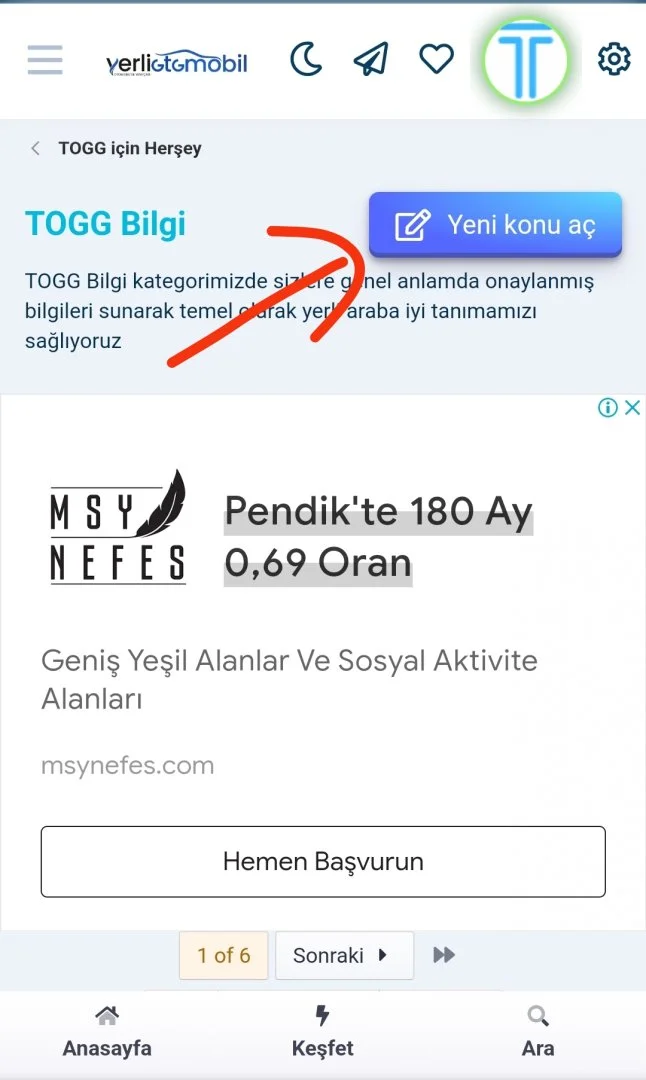Image resolution: width=646 pixels, height=1080 pixels.
Task: Tap Yeni konu aç to start a topic
Action: (495, 225)
